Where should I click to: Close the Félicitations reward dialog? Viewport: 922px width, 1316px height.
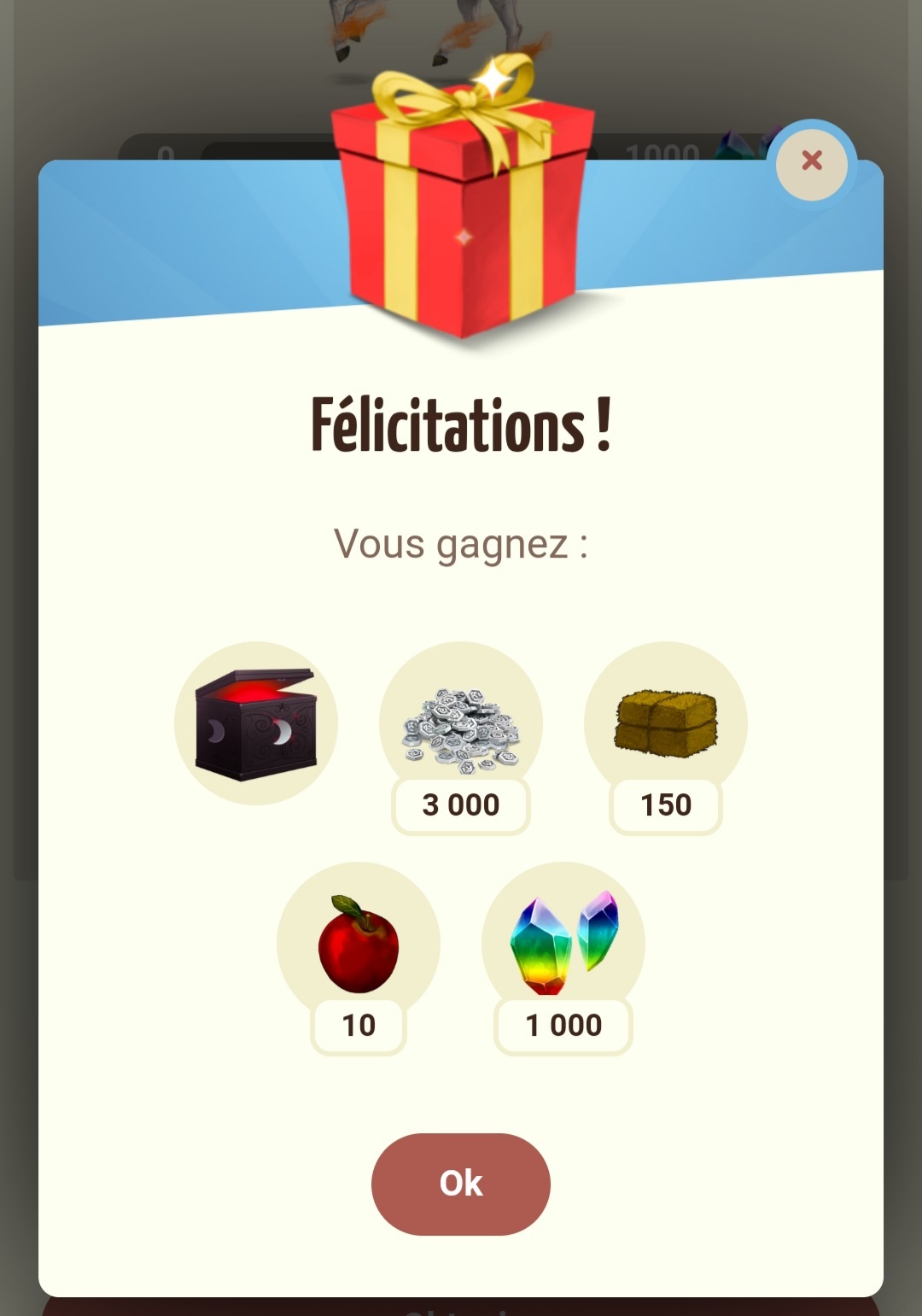pyautogui.click(x=811, y=161)
